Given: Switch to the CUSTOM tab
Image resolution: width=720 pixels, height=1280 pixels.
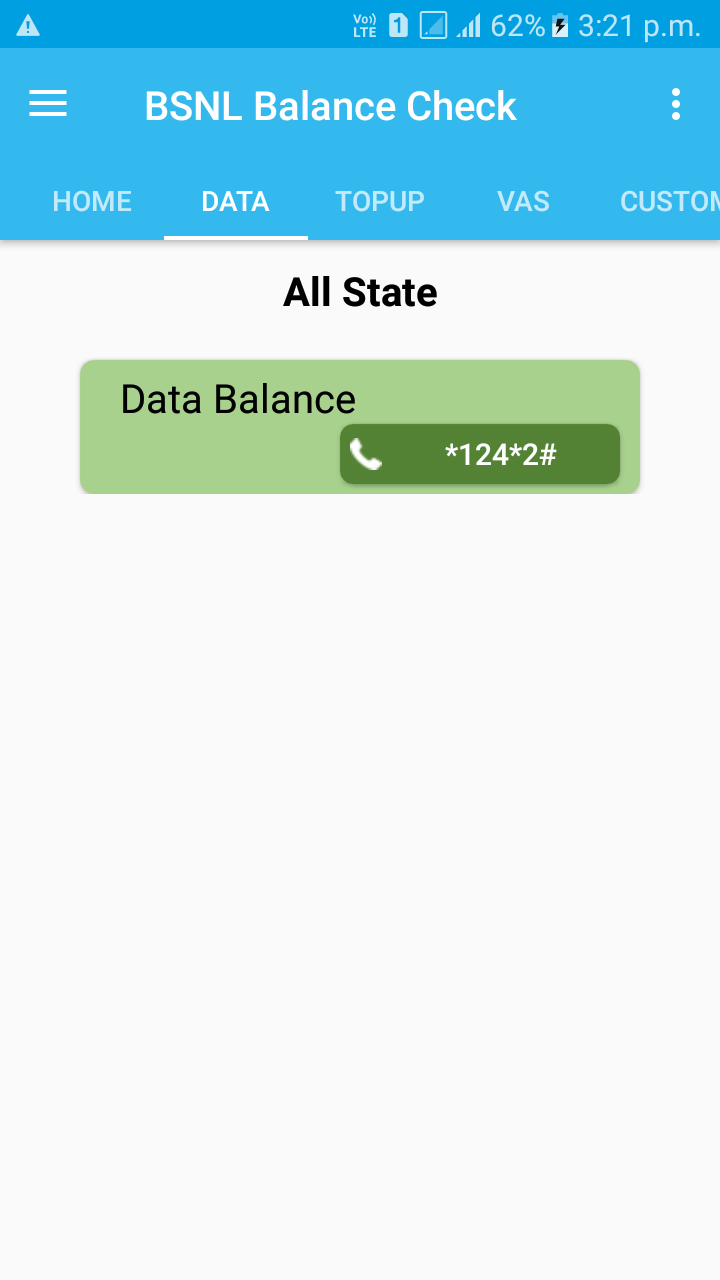Looking at the screenshot, I should [658, 201].
